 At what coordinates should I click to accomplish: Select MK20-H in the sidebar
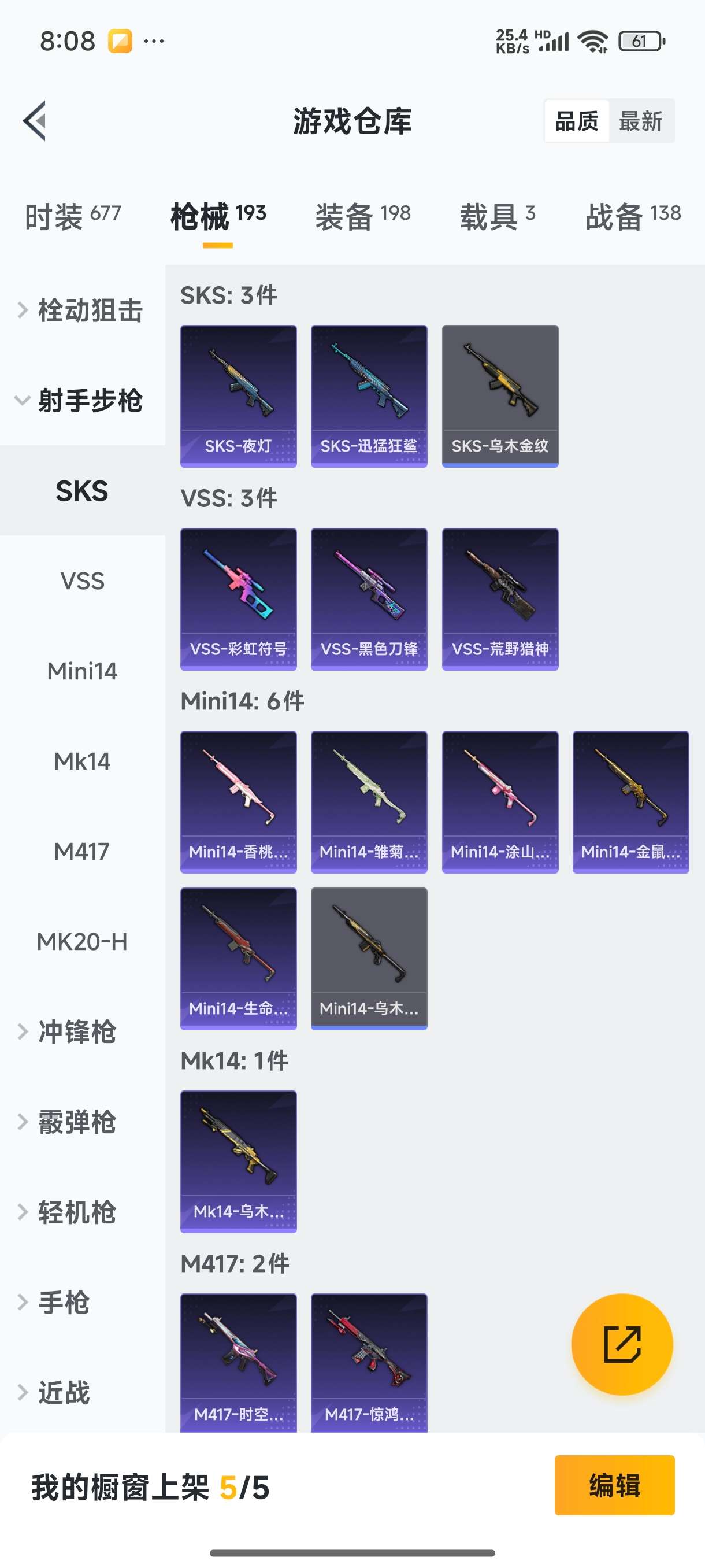click(x=82, y=942)
